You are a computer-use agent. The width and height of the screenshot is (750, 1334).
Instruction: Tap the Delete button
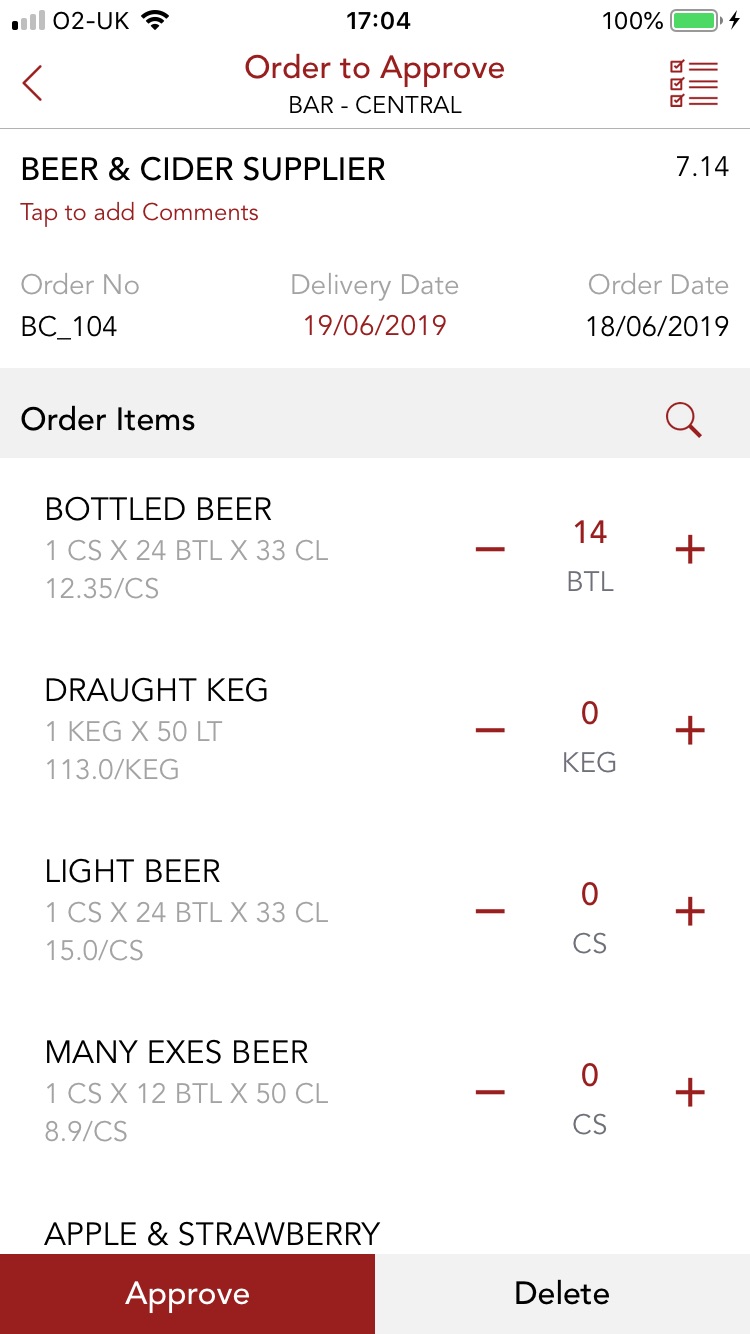(562, 1293)
